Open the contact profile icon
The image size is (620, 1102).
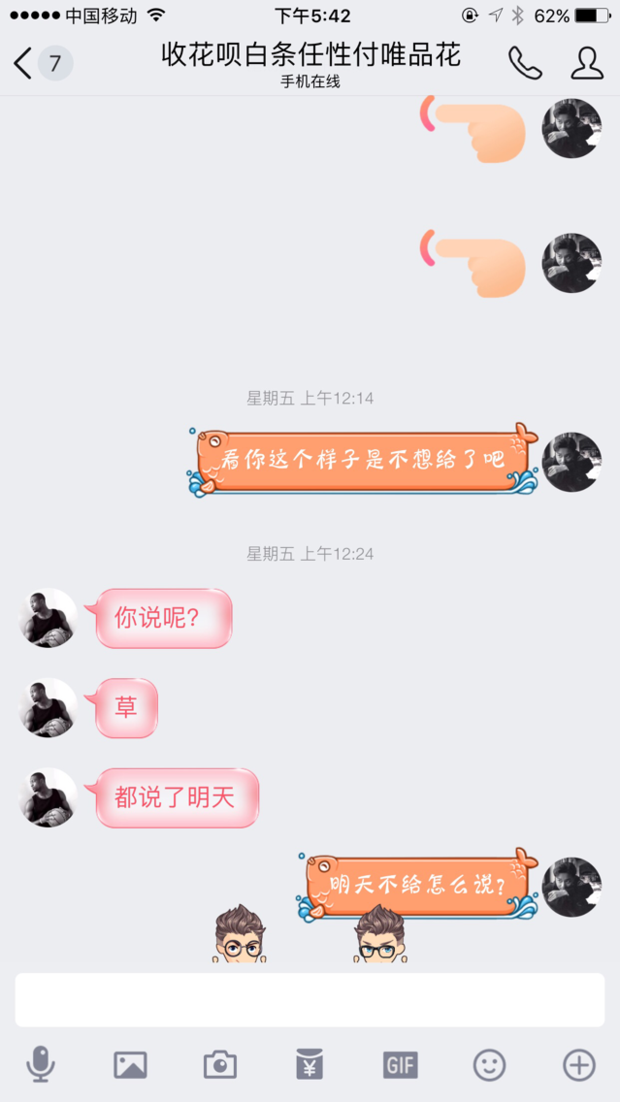coord(587,64)
